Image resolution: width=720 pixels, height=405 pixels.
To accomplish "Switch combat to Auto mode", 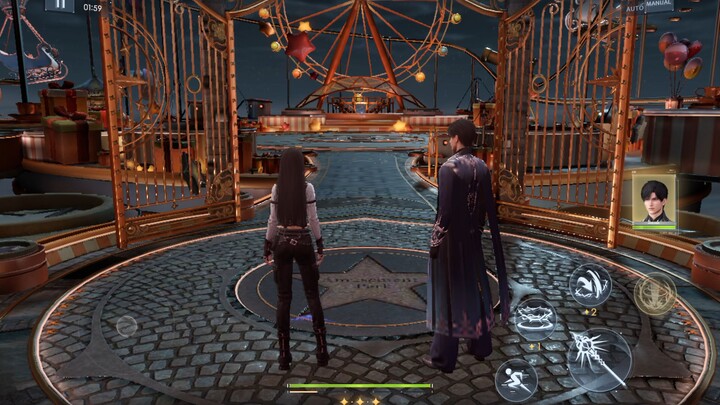I will point(635,7).
